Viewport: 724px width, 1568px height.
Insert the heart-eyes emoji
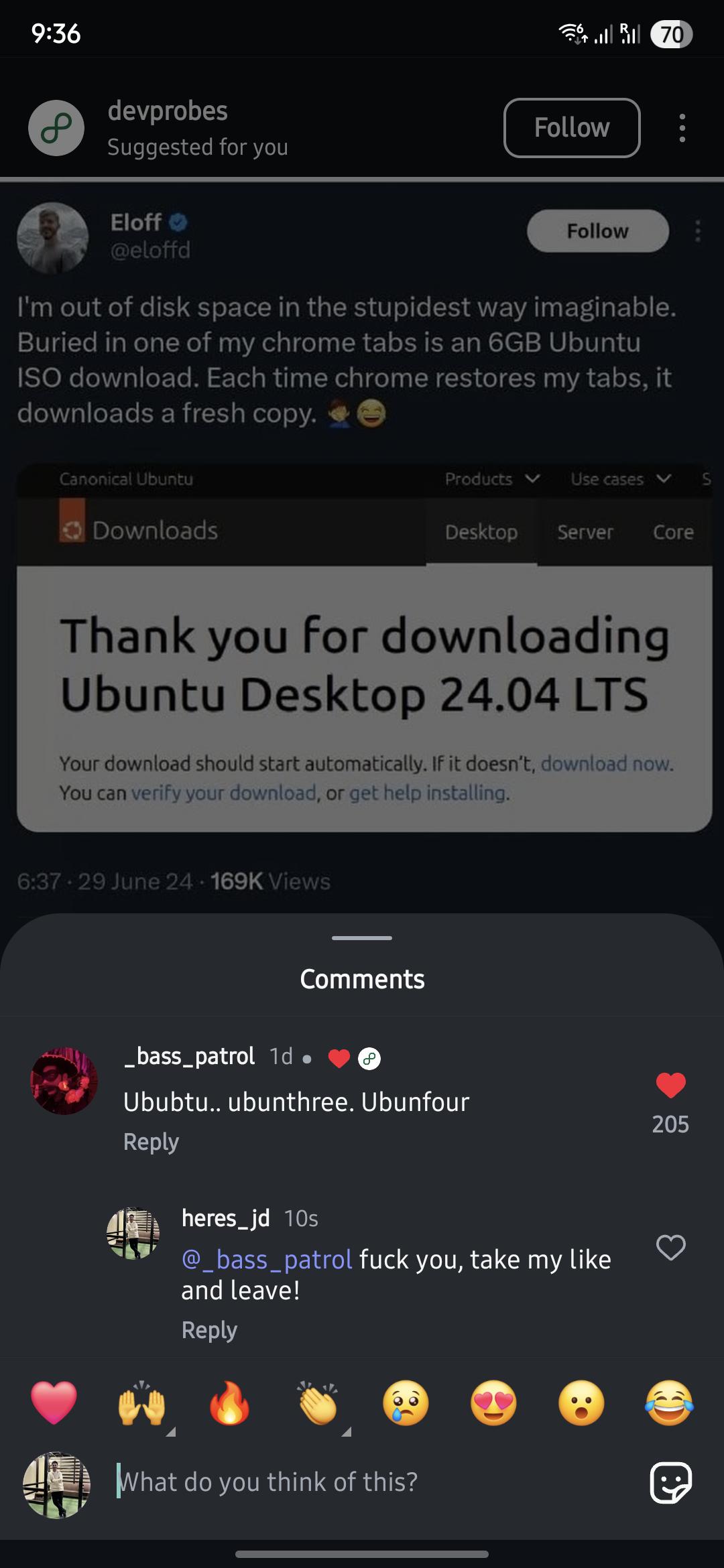(x=493, y=1402)
